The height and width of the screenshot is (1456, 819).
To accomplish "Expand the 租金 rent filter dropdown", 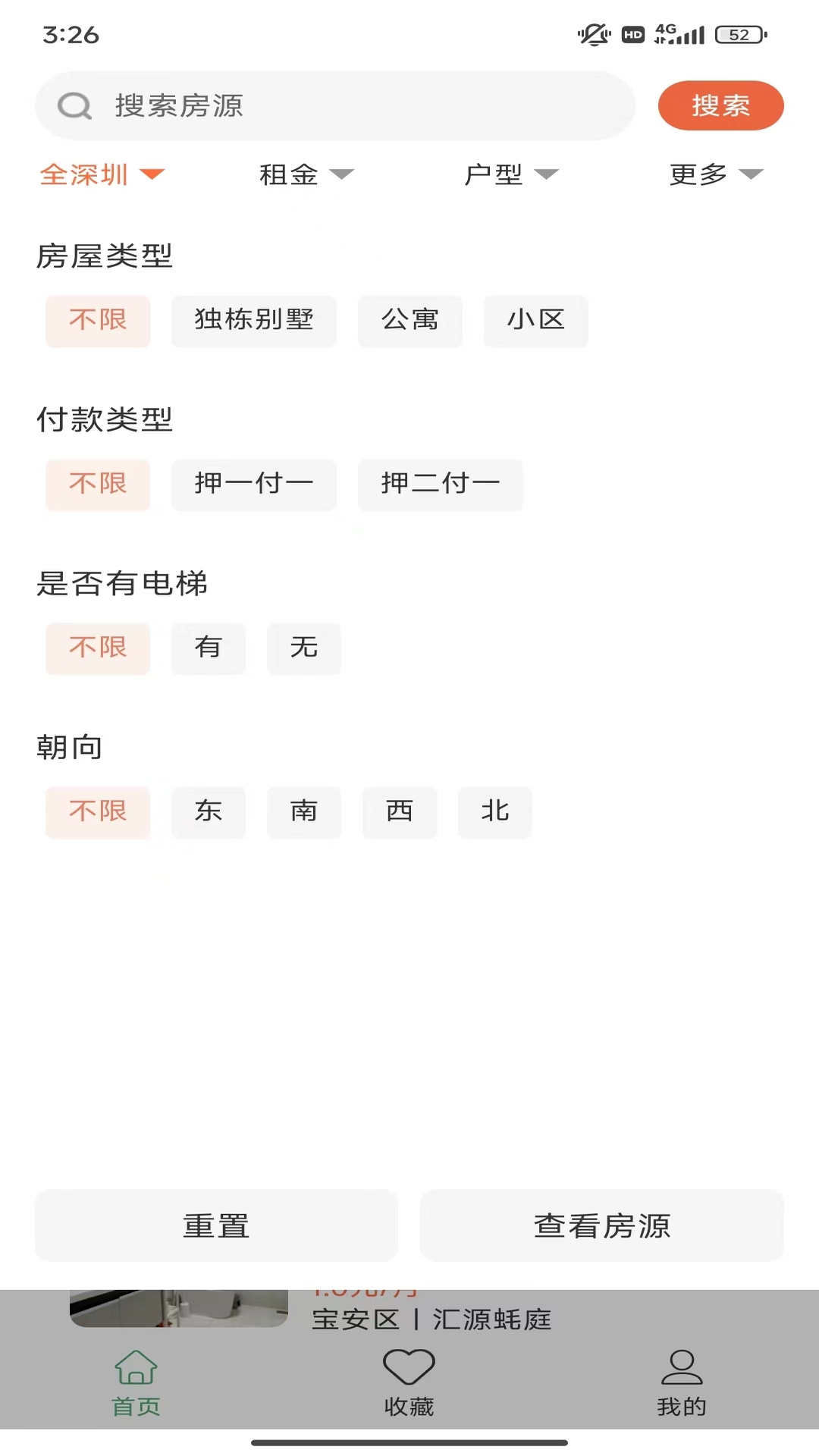I will tap(306, 174).
